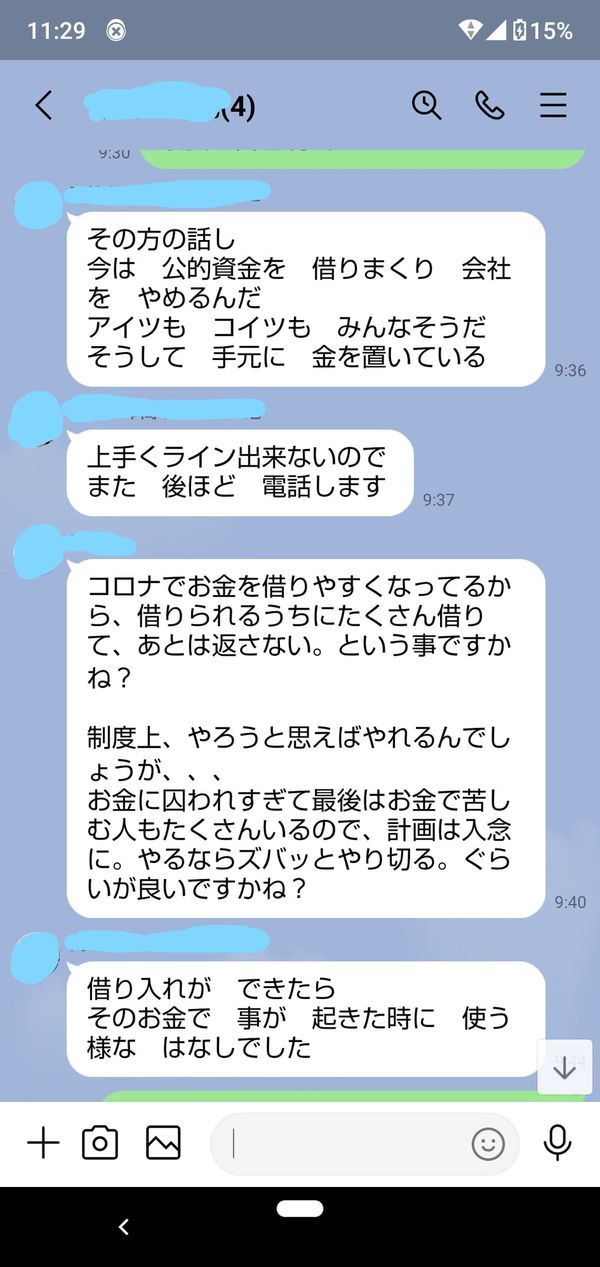Open the chat hamburger menu
600x1267 pixels.
click(x=553, y=105)
